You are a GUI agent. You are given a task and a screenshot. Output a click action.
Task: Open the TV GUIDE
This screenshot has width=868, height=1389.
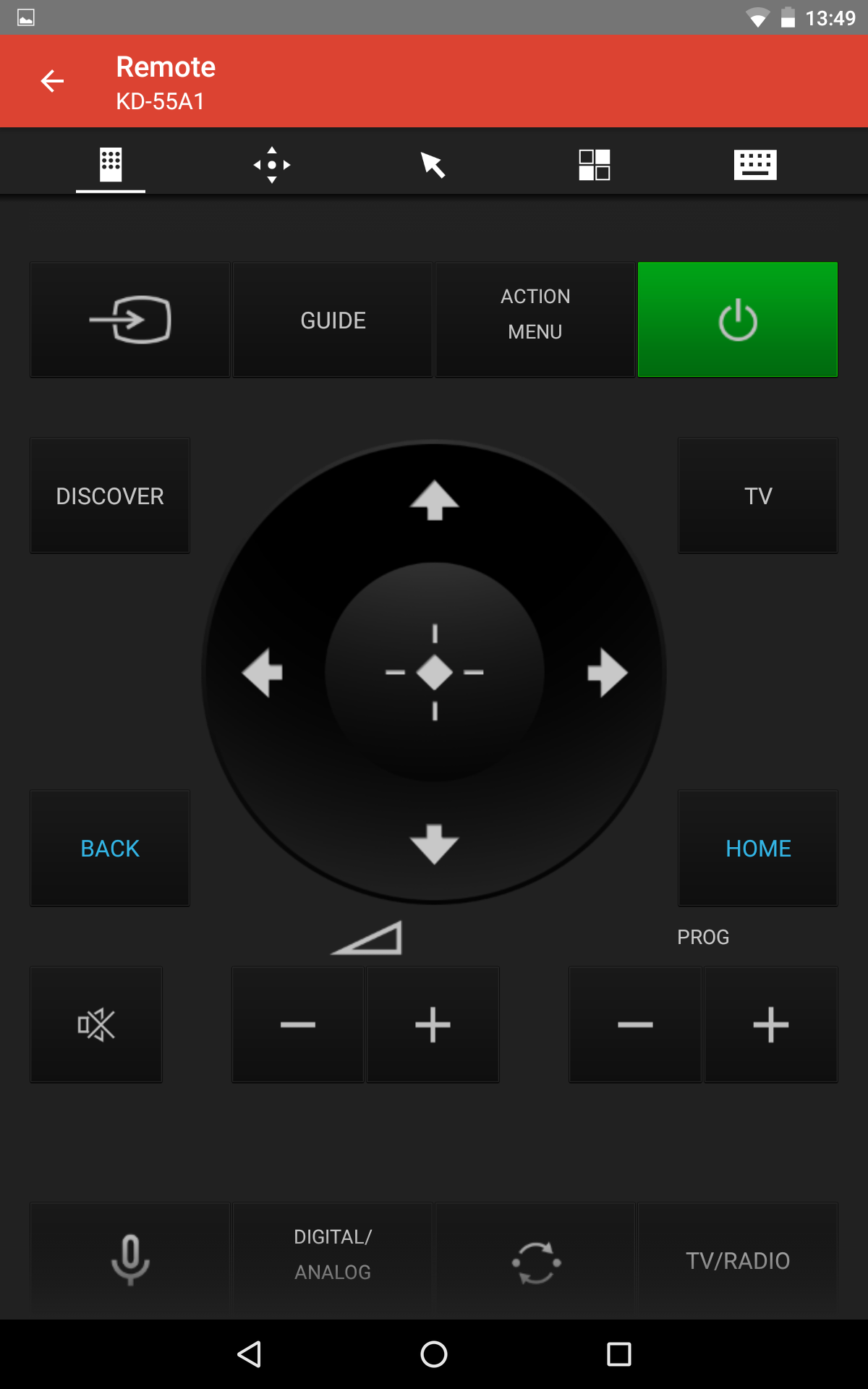(333, 320)
